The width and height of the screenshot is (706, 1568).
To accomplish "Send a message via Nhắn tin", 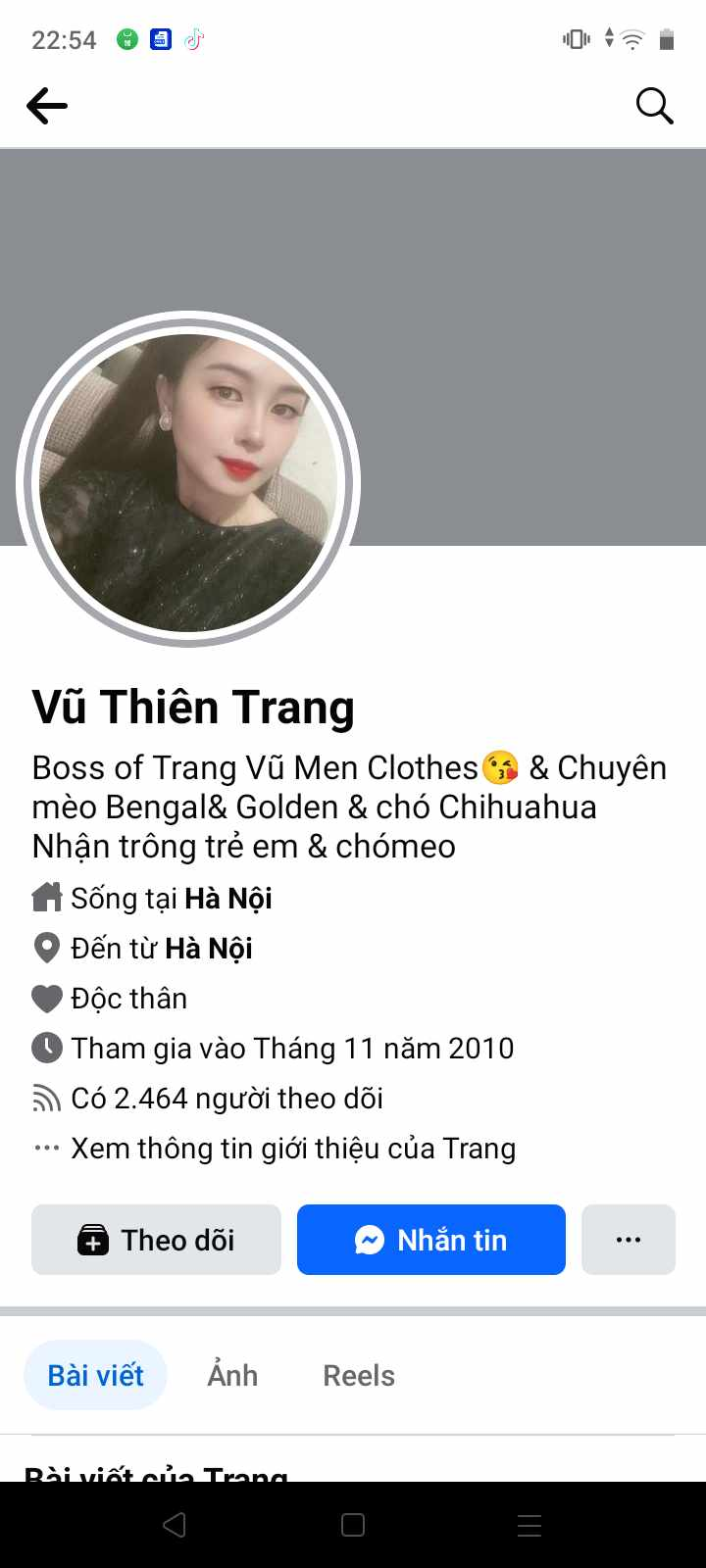I will pyautogui.click(x=430, y=1240).
